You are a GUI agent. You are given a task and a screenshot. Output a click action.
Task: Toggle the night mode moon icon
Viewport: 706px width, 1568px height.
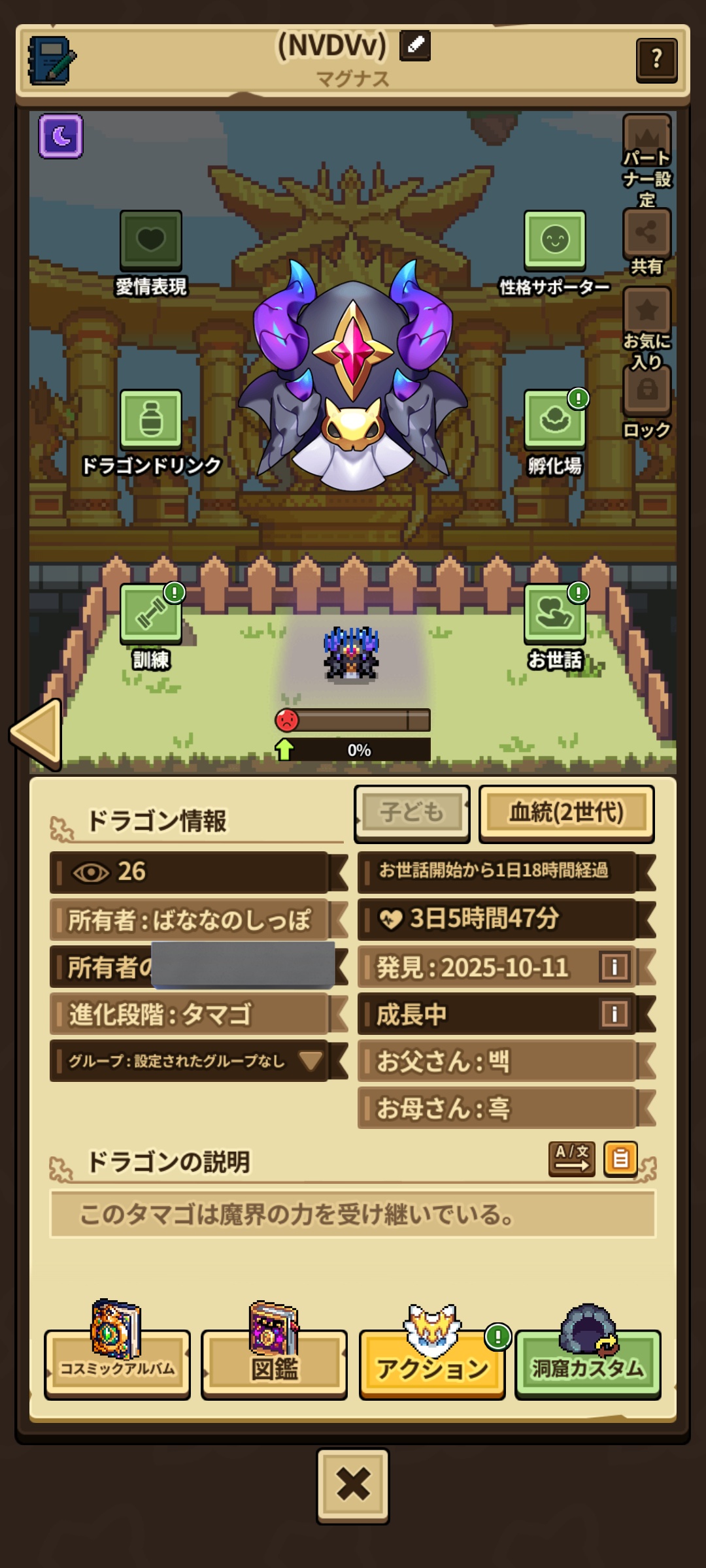click(61, 136)
